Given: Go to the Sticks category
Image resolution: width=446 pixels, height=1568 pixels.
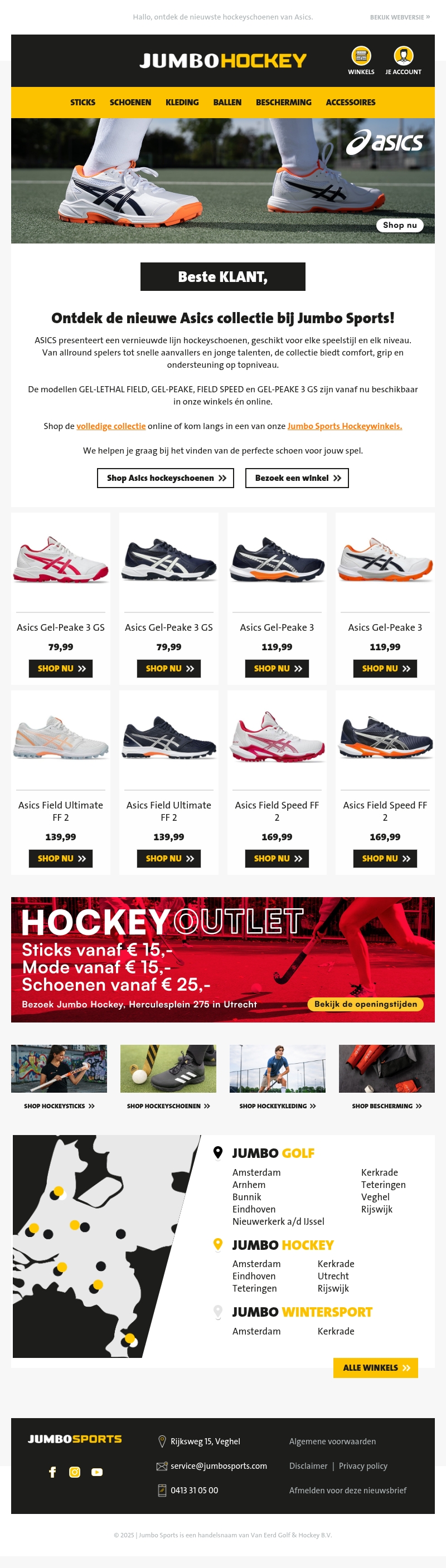Looking at the screenshot, I should coord(83,103).
